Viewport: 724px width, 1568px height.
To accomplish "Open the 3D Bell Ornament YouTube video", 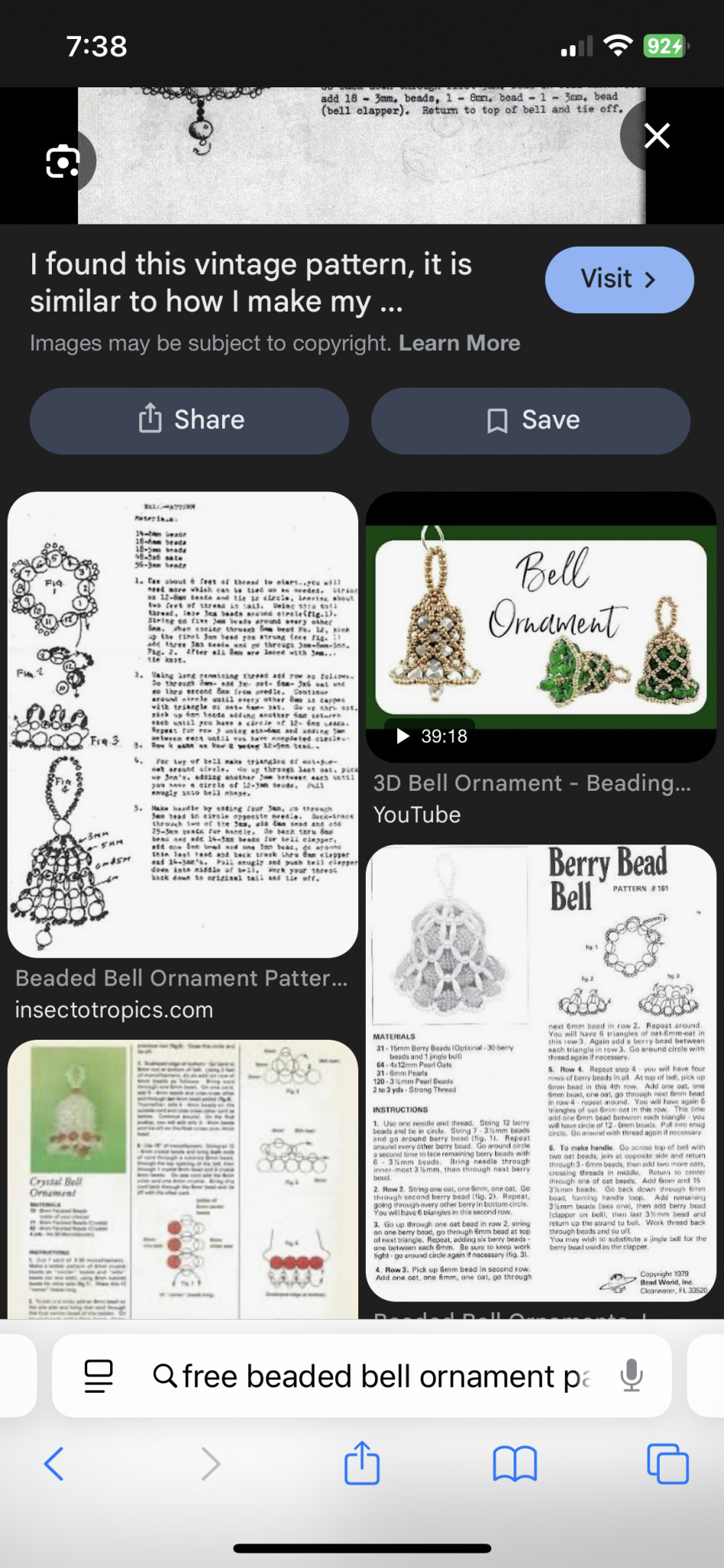I will [540, 626].
